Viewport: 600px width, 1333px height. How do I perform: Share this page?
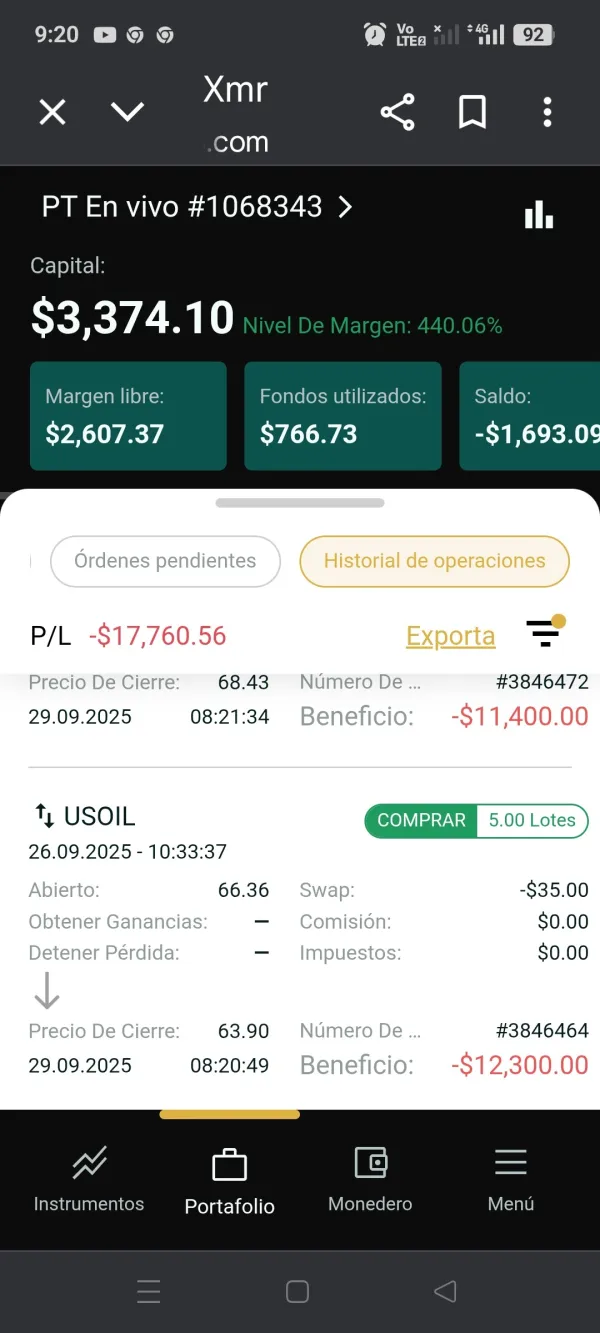397,112
